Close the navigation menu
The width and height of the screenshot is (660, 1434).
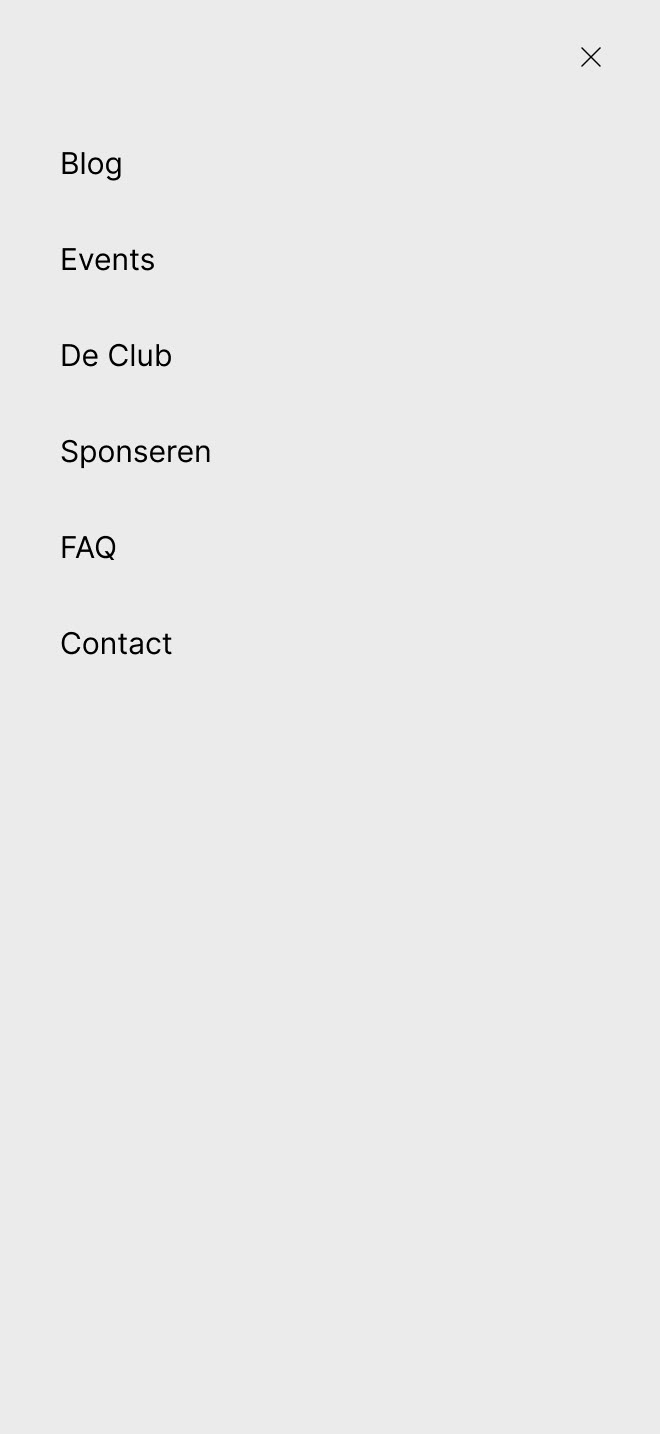(591, 57)
